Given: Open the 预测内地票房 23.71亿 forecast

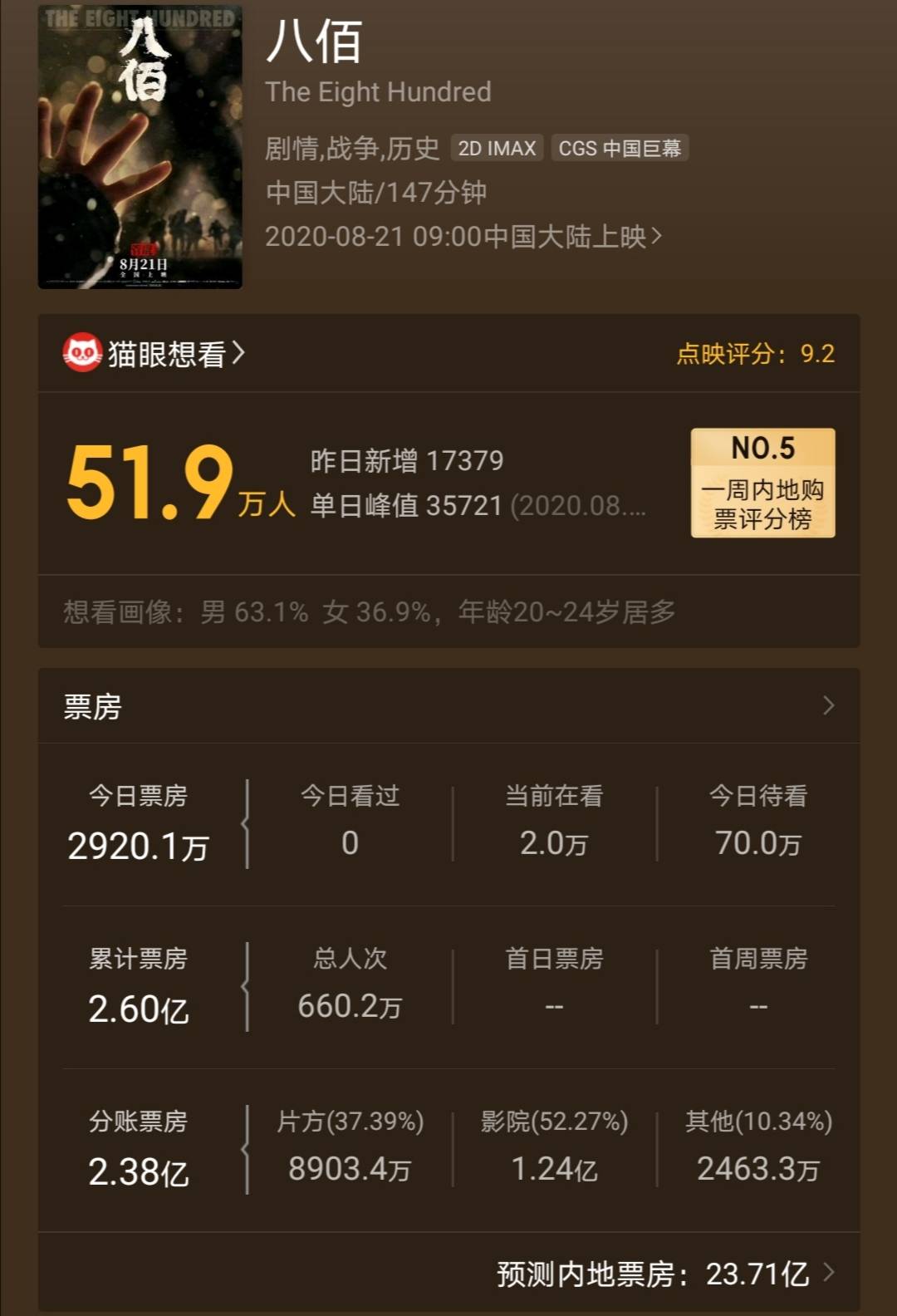Looking at the screenshot, I should [665, 1273].
